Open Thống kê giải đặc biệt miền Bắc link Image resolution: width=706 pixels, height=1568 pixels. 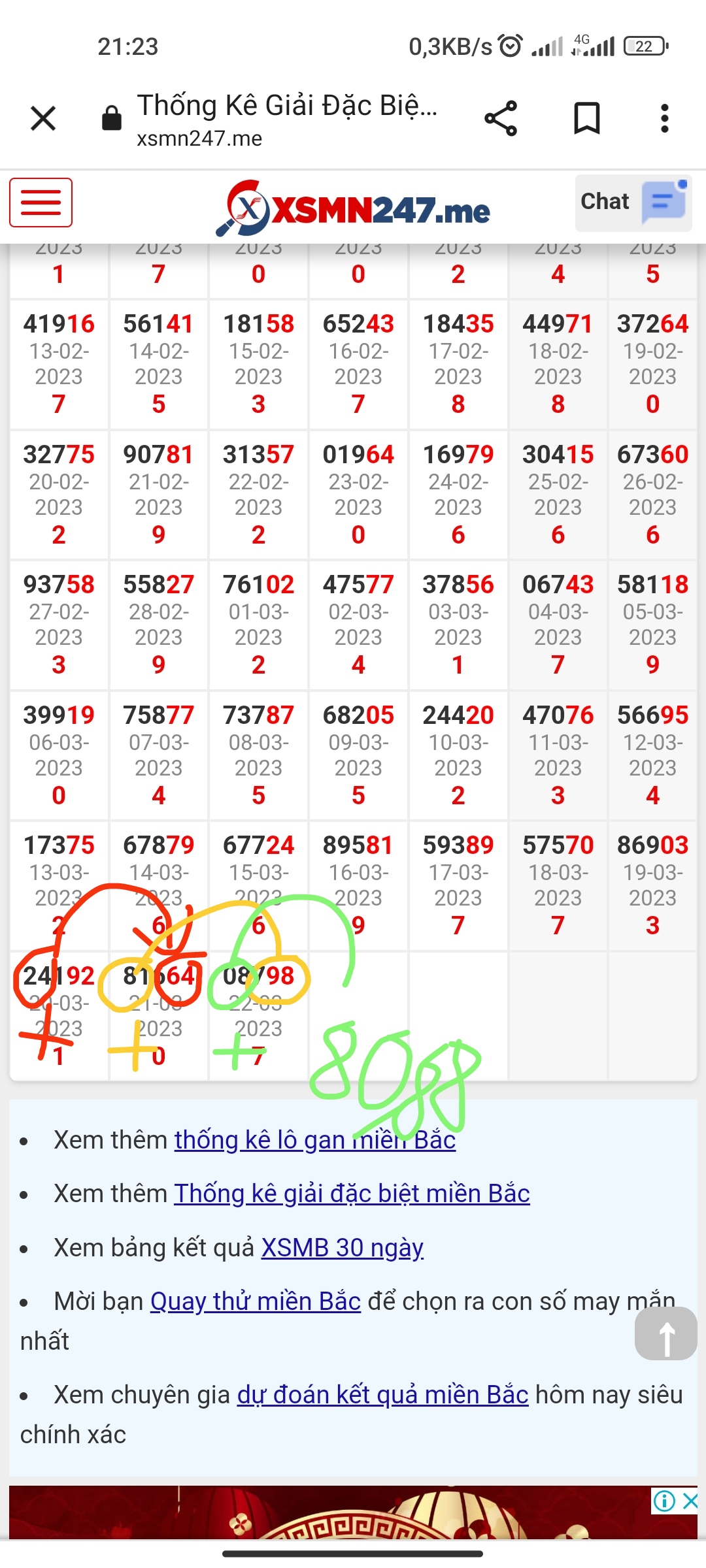(352, 1194)
